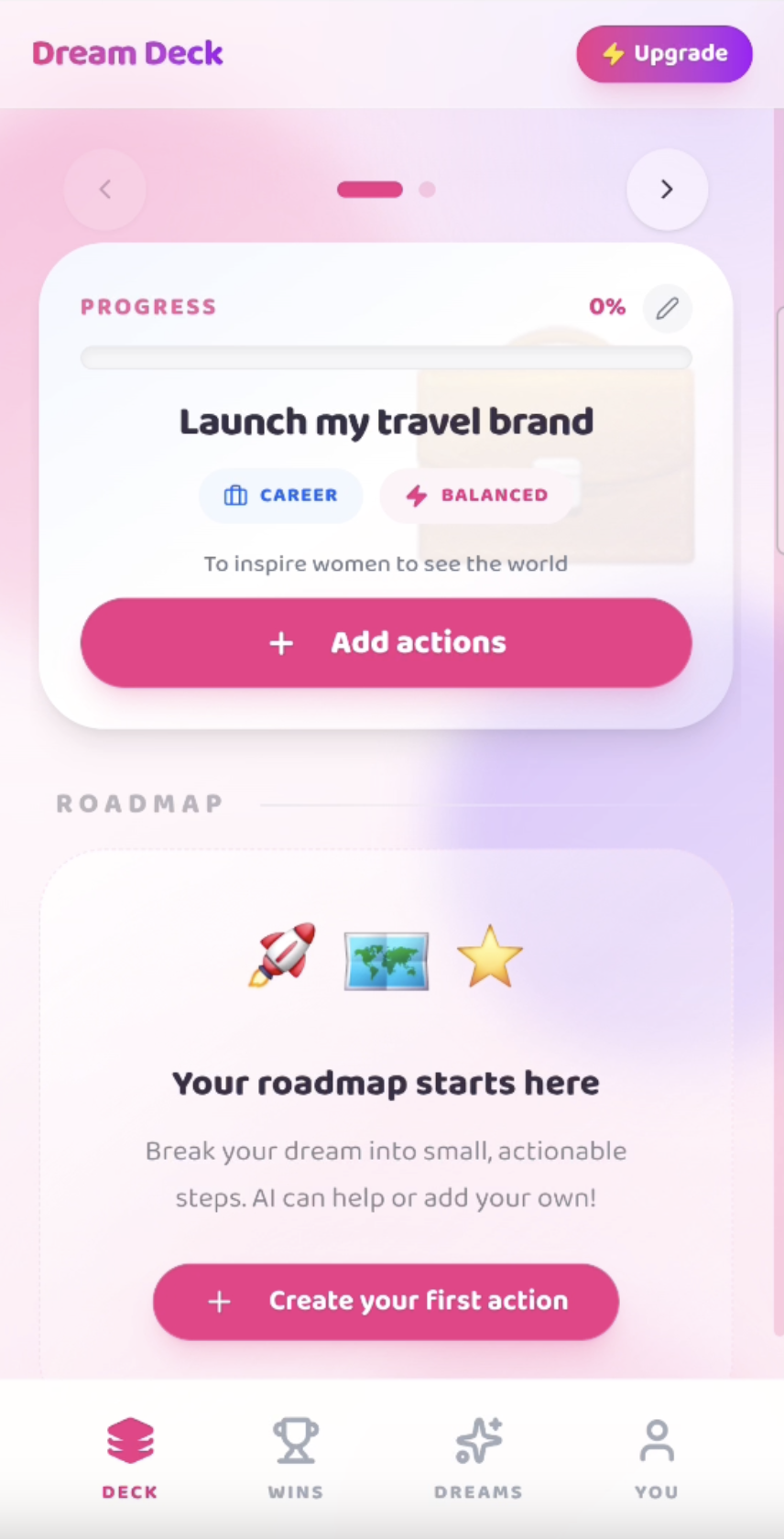Go to the previous dream card
The height and width of the screenshot is (1539, 784).
pyautogui.click(x=105, y=190)
